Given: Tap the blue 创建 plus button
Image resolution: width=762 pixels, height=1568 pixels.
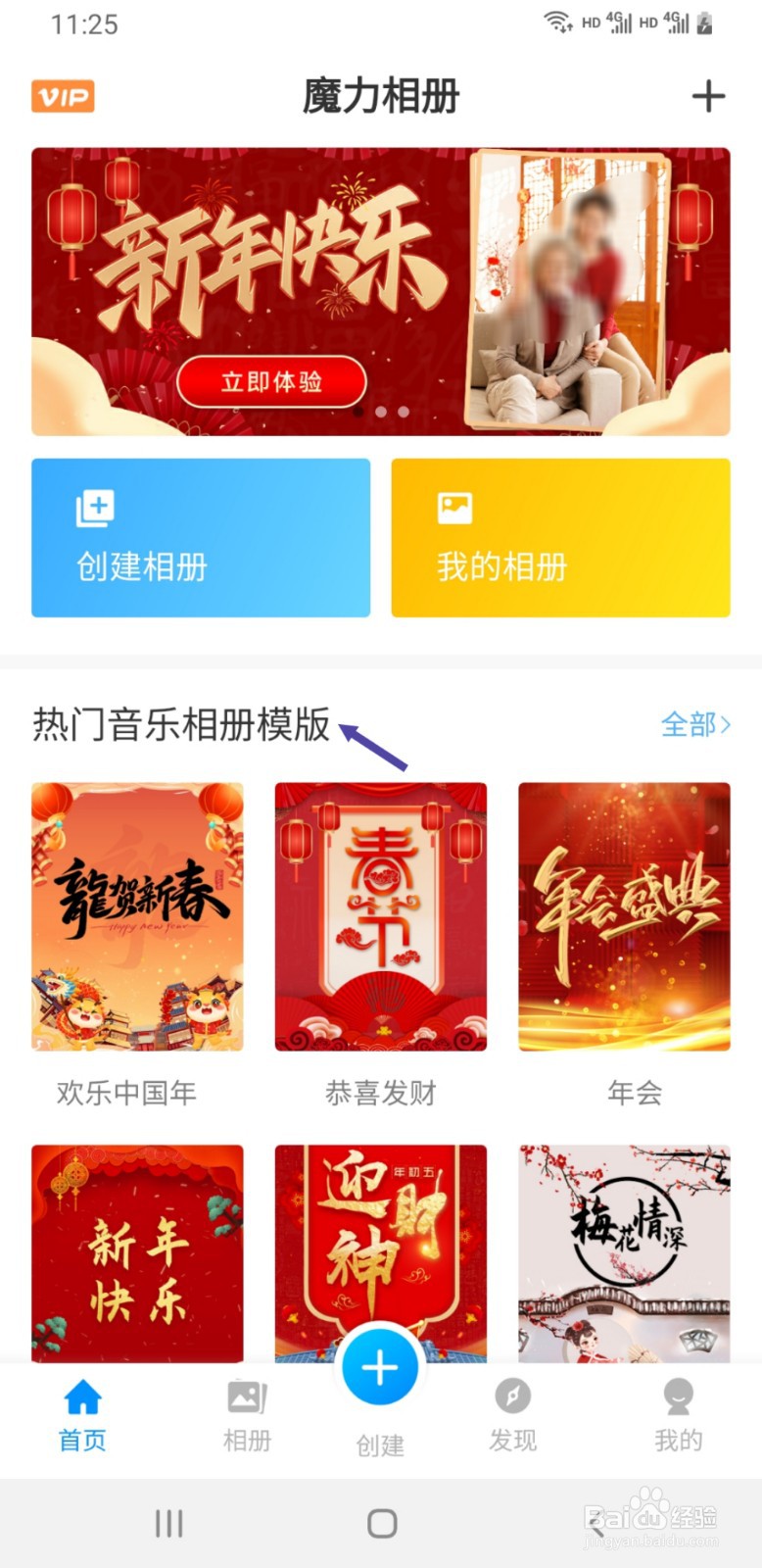Looking at the screenshot, I should (x=380, y=1367).
